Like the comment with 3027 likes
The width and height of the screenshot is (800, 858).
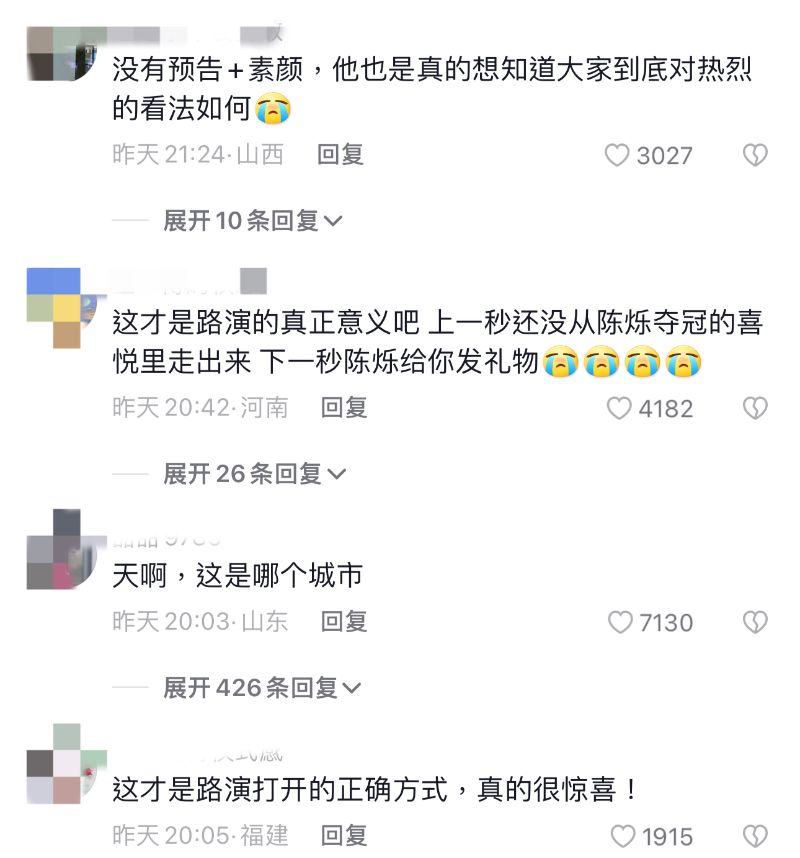pyautogui.click(x=618, y=155)
